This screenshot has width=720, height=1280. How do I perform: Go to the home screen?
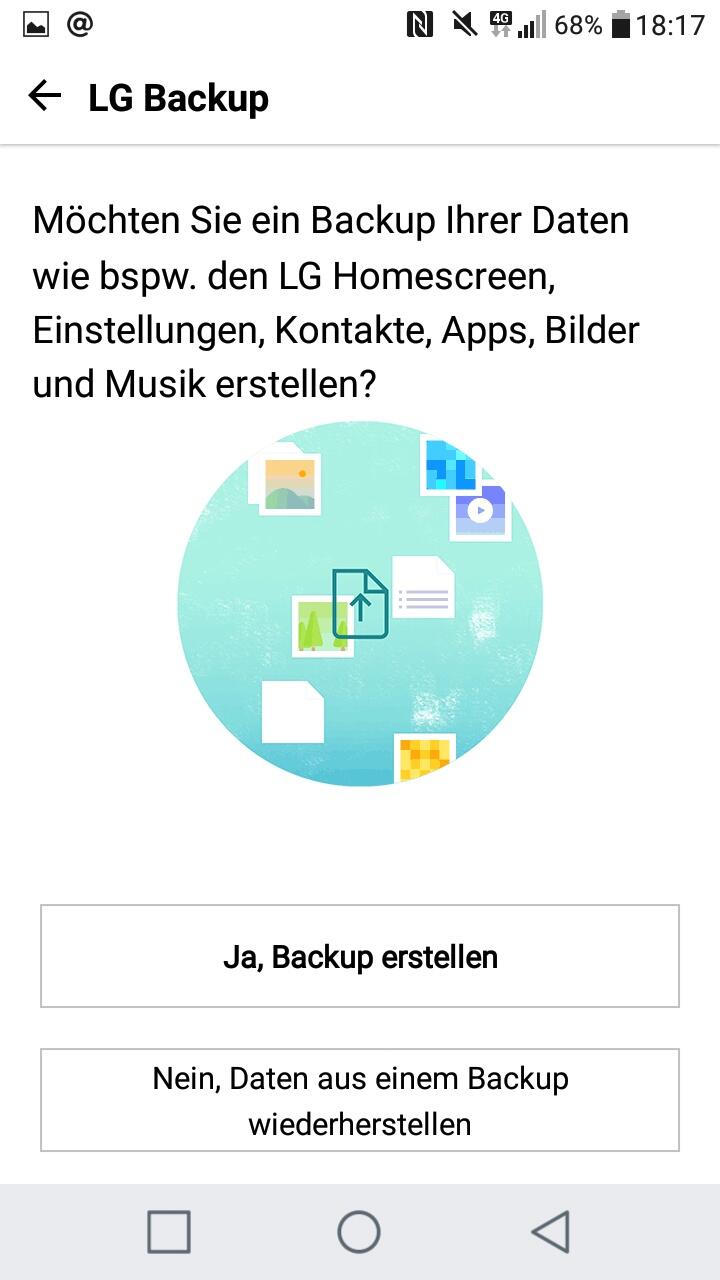359,1232
